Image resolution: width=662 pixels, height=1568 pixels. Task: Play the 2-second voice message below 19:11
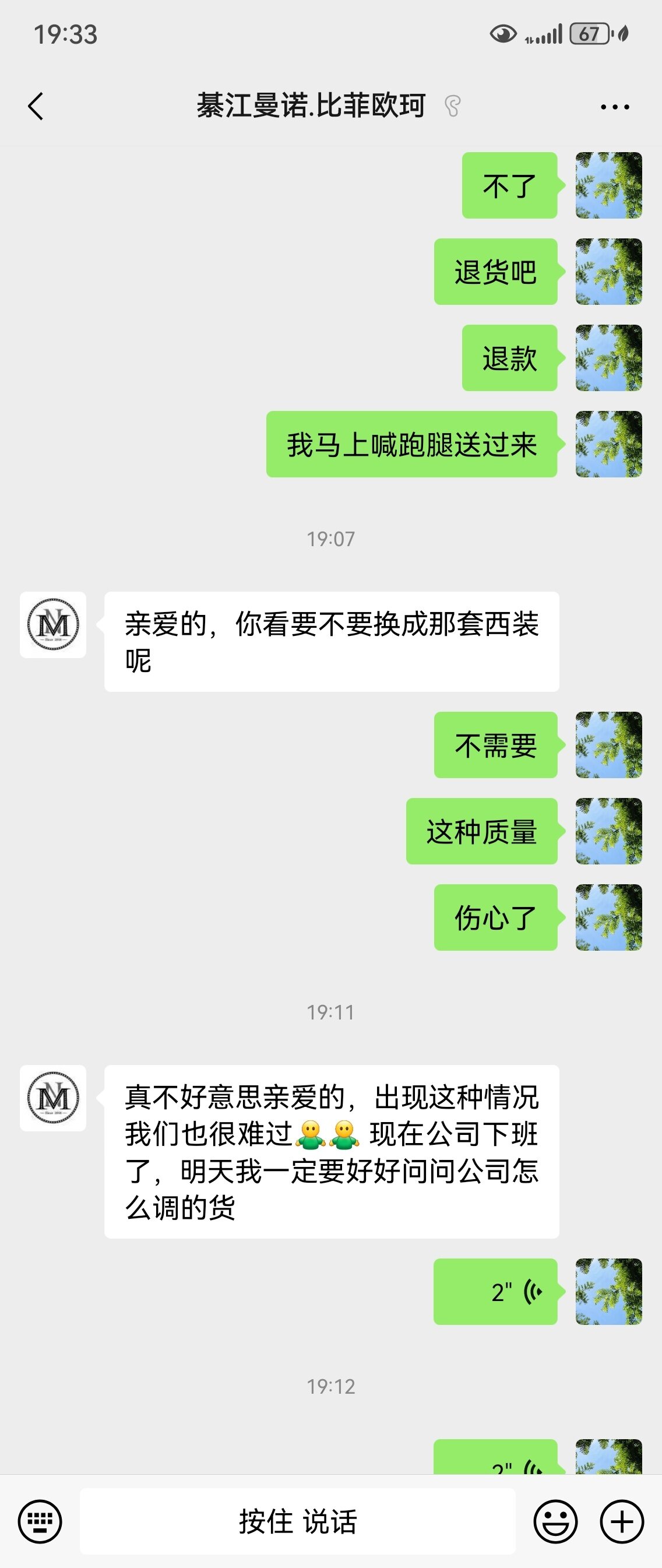click(x=495, y=1291)
